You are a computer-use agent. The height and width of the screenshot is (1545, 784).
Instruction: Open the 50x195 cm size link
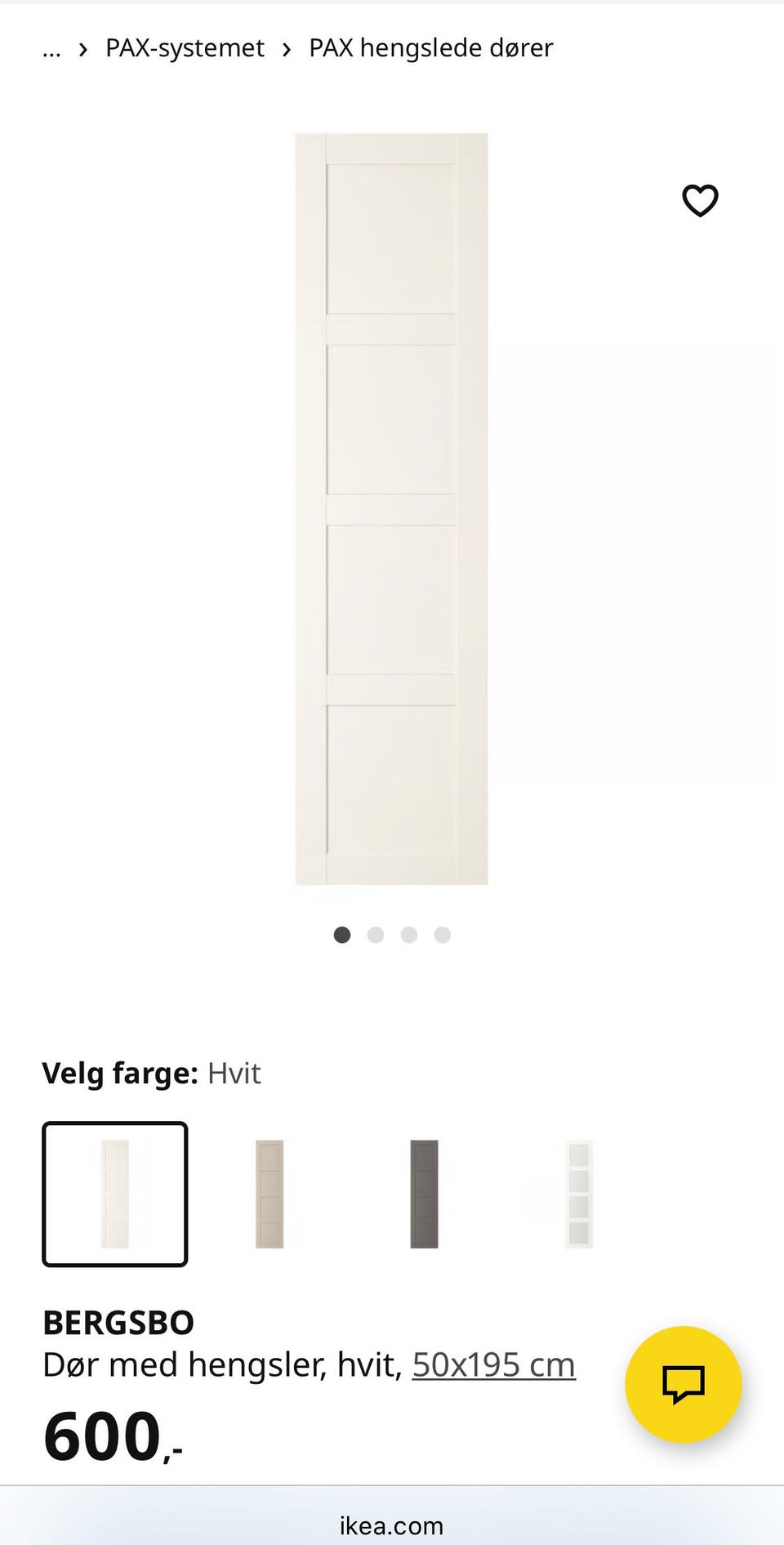(493, 1364)
